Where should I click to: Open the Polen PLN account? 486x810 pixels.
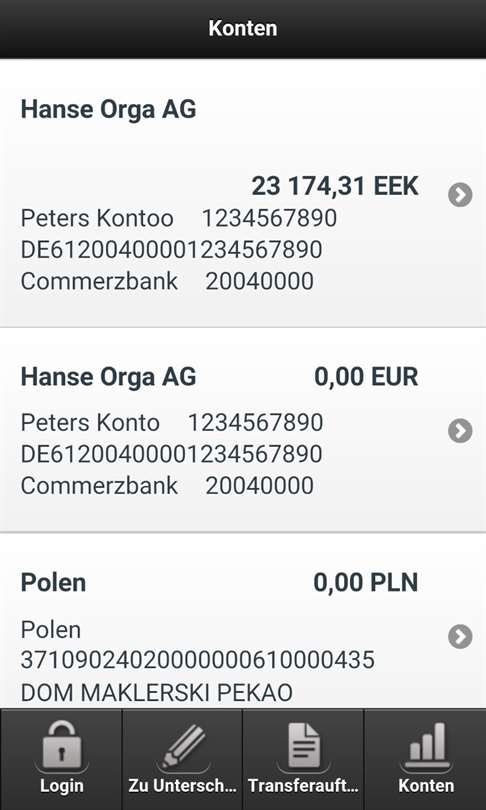243,621
